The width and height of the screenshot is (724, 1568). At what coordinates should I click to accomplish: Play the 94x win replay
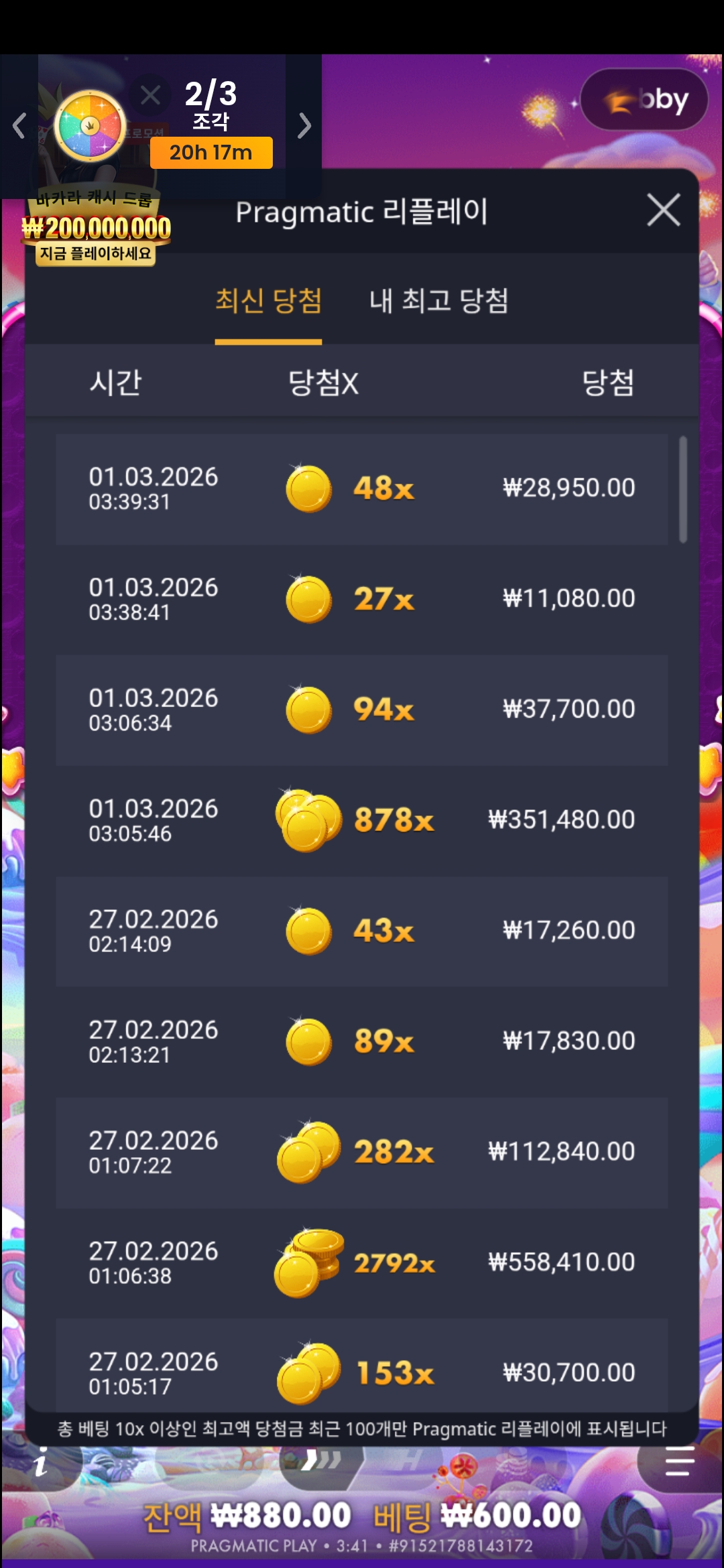[x=361, y=710]
